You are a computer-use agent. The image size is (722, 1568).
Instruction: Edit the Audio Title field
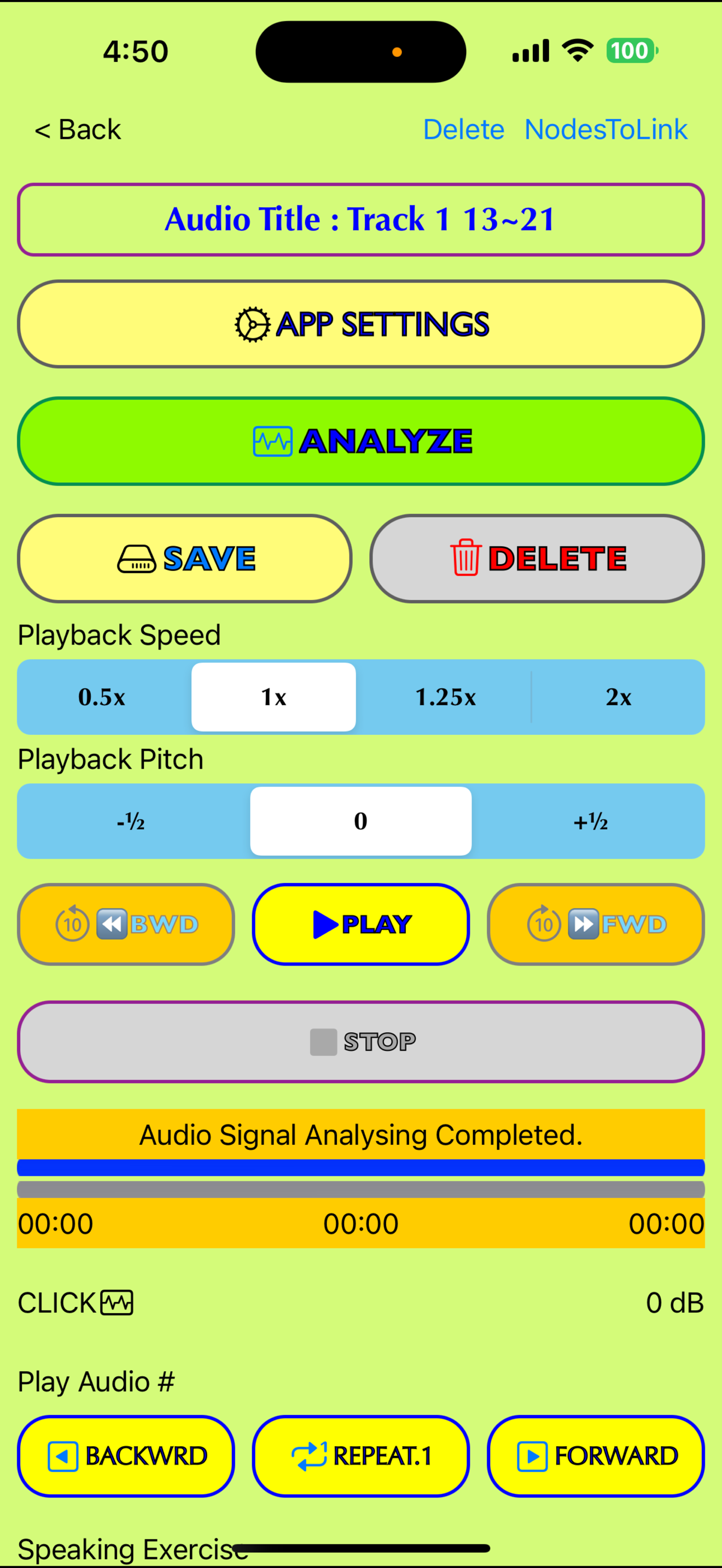pyautogui.click(x=360, y=220)
